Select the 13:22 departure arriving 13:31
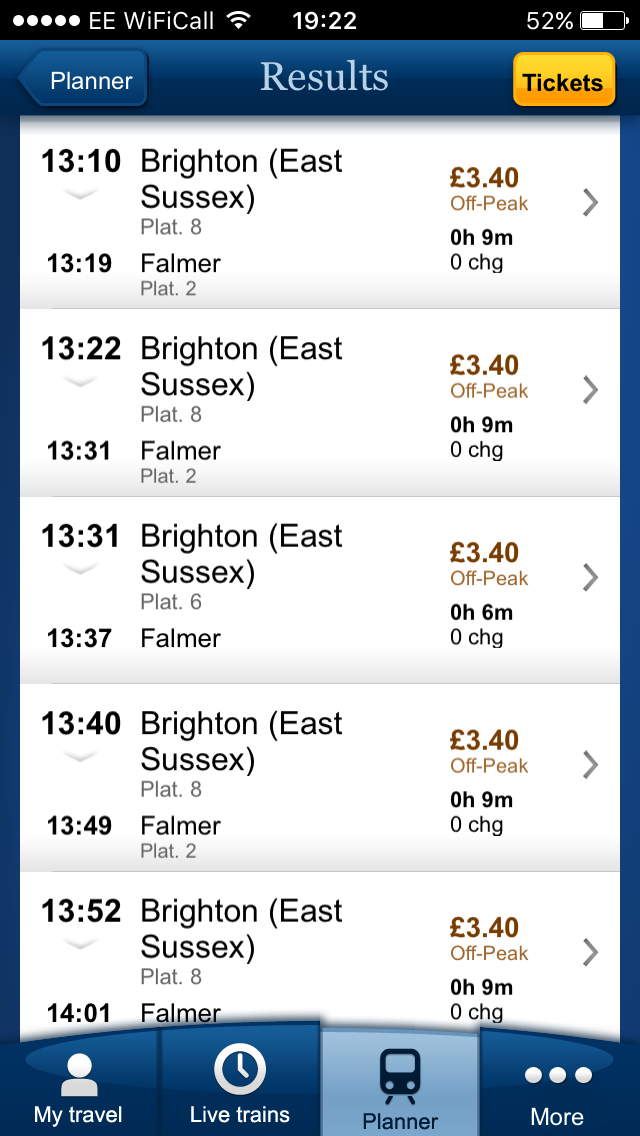Image resolution: width=640 pixels, height=1136 pixels. click(x=320, y=403)
